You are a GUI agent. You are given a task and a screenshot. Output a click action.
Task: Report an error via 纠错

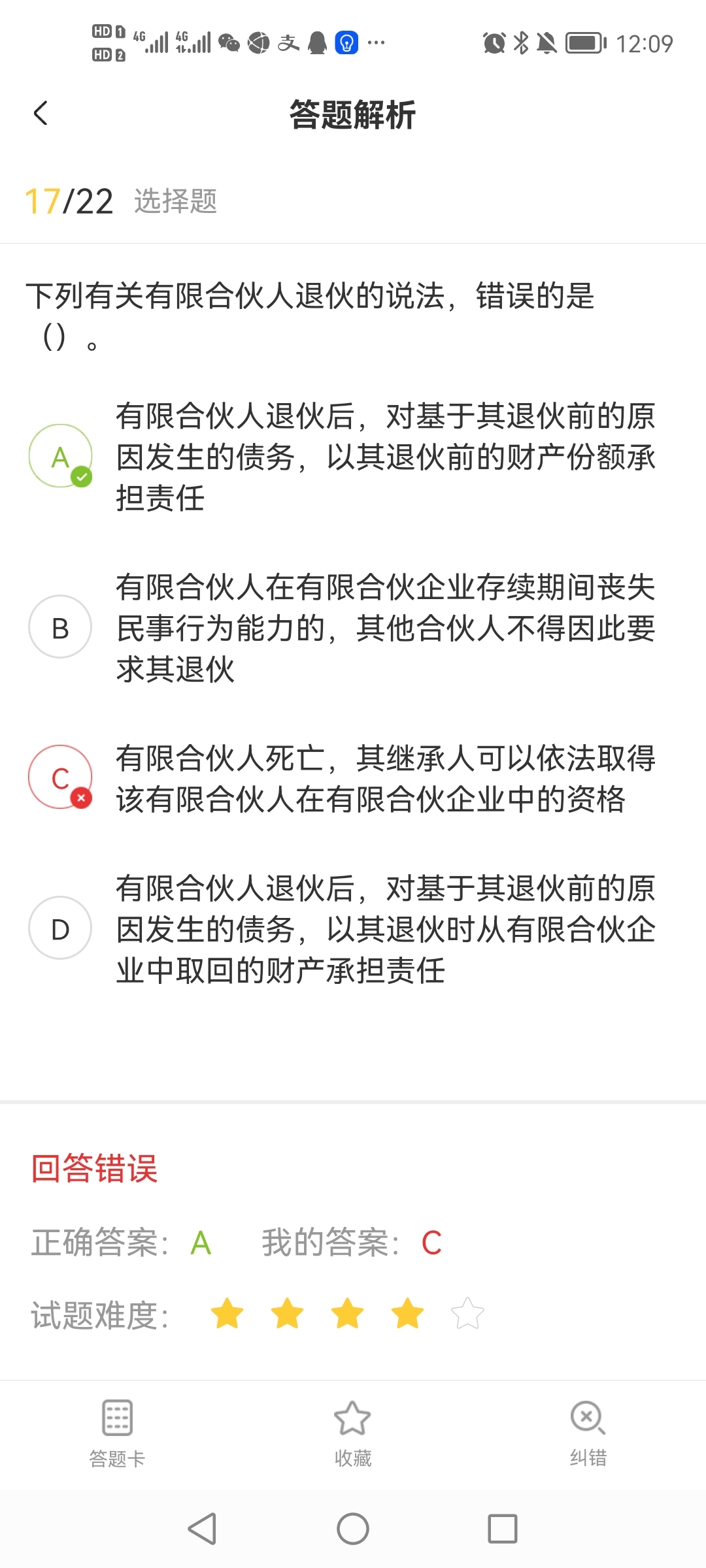pos(588,1433)
